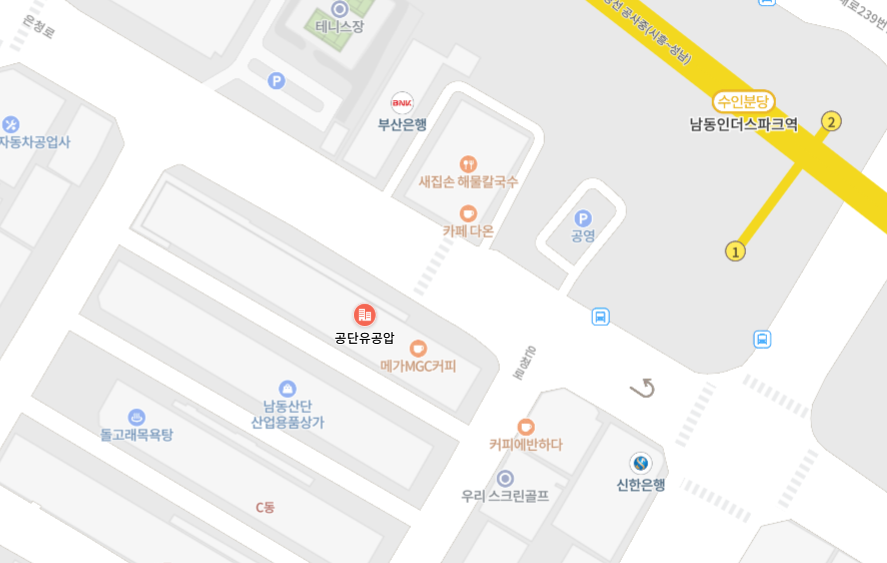
Task: Tap the 남동인더스파크역 station label
Action: point(744,125)
